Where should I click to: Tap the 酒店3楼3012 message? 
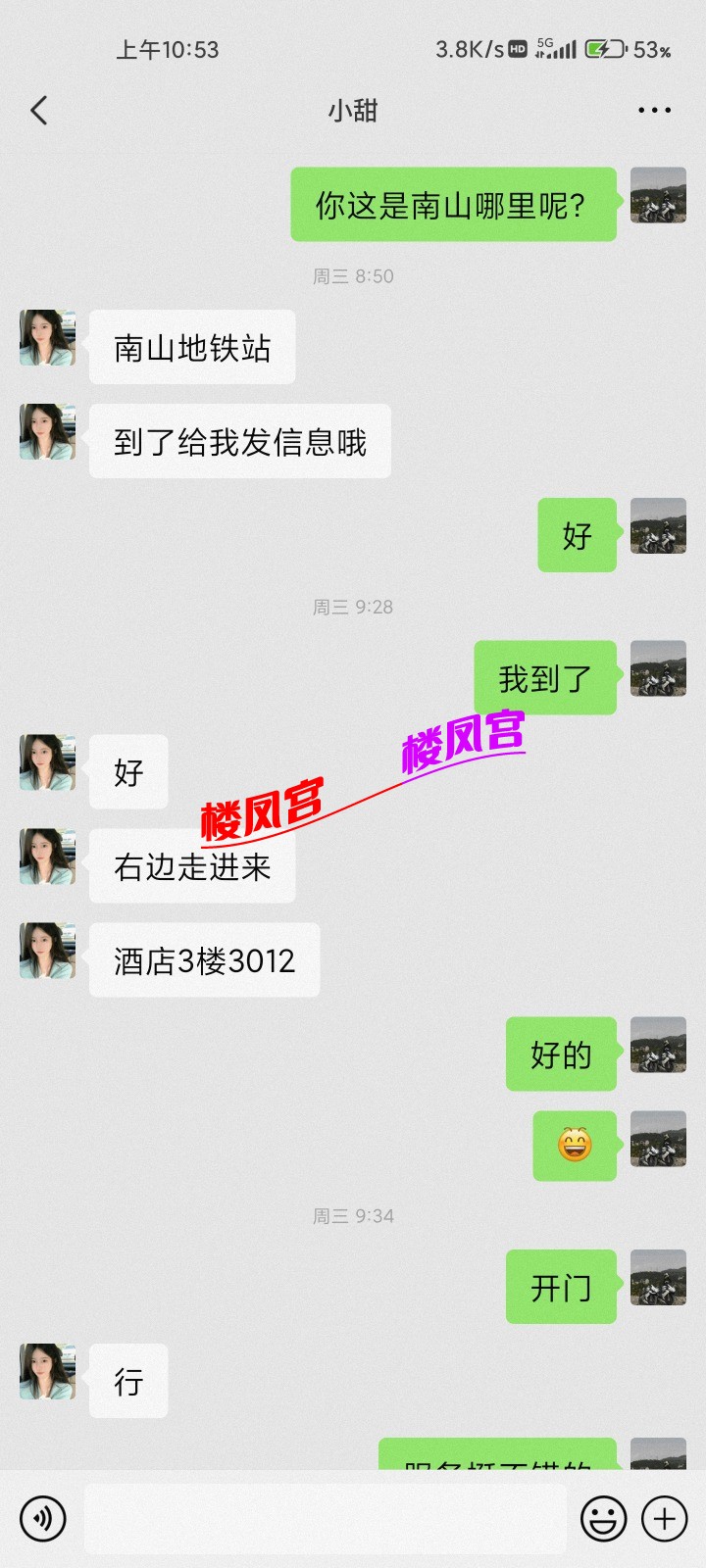[x=203, y=960]
